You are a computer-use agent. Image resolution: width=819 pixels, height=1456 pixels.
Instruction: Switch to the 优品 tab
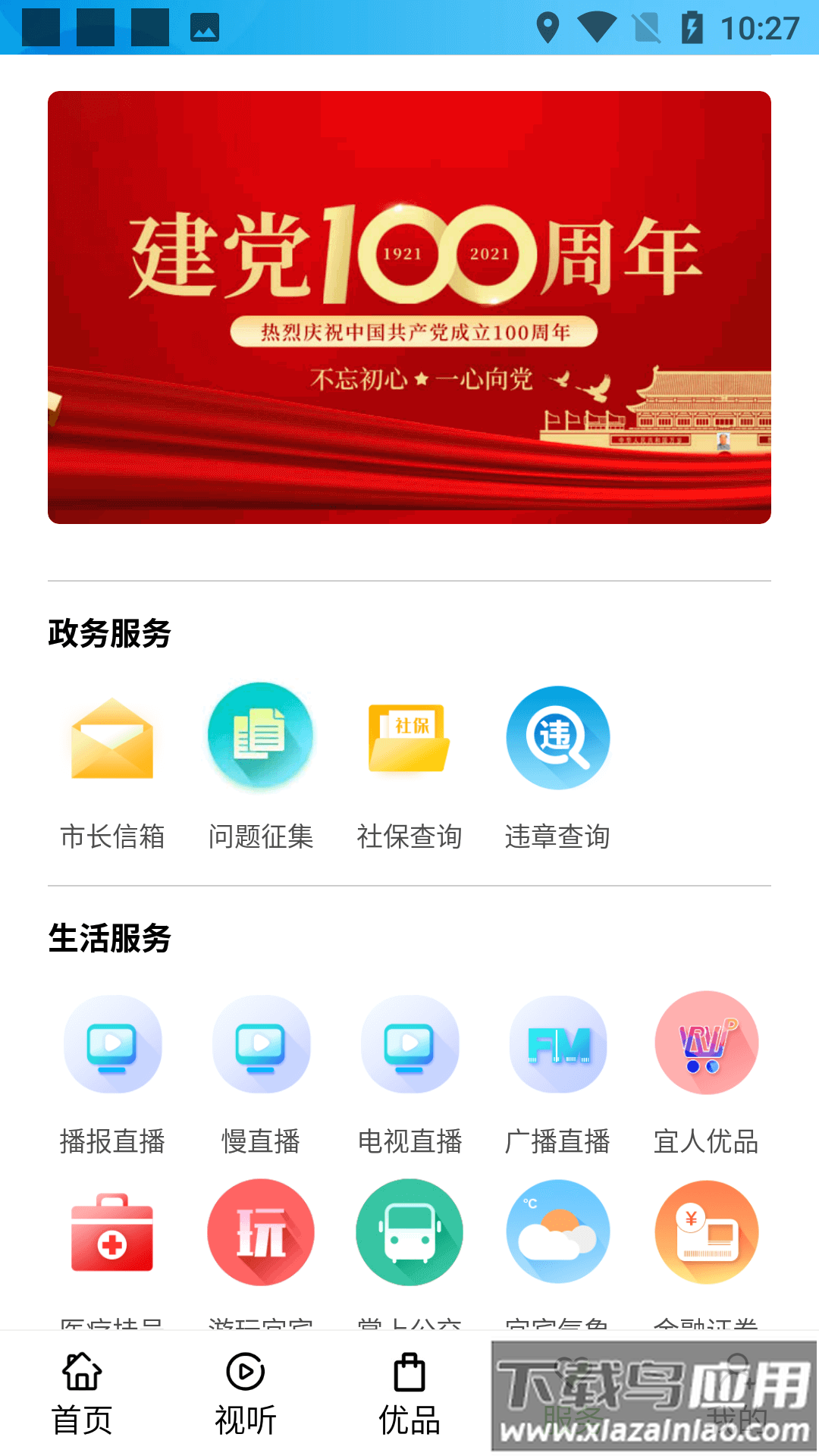(409, 1395)
